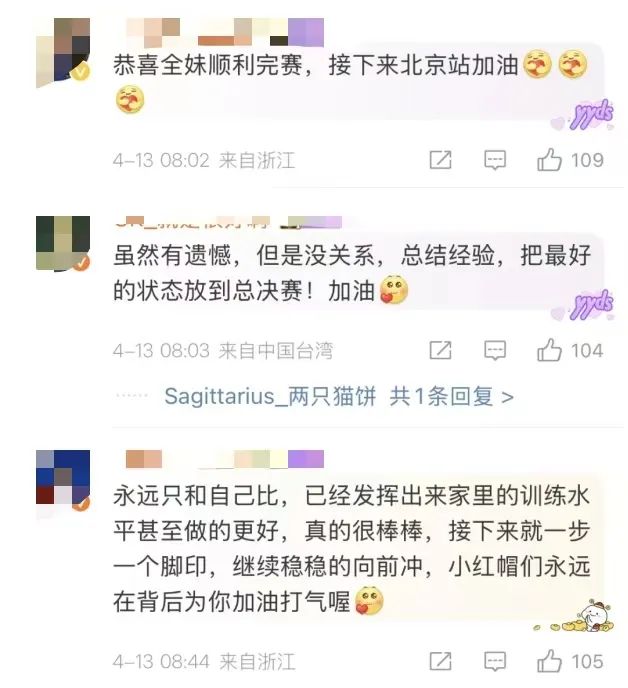Screen dimensions: 628x688
Task: Like the 中国台湾 comment with 104 likes
Action: tap(550, 350)
